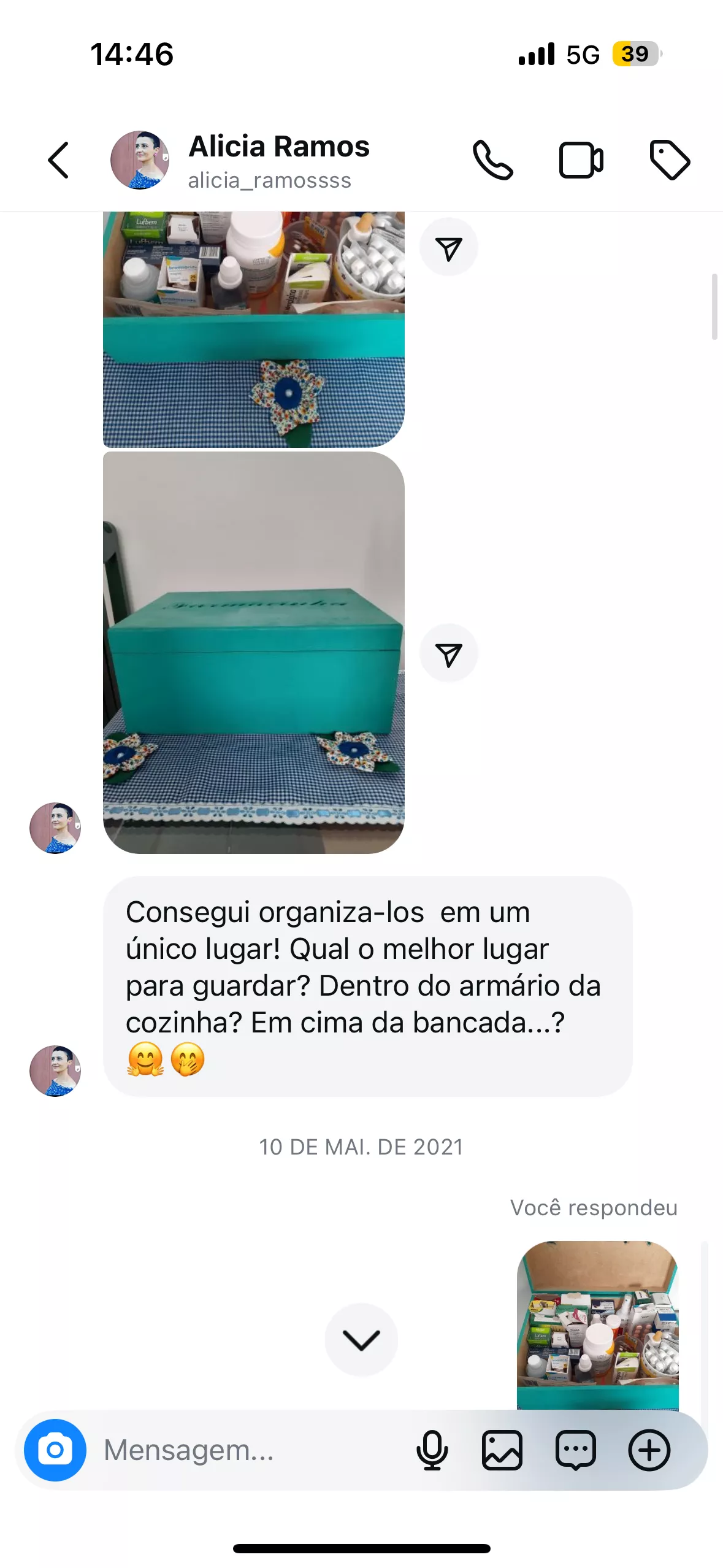This screenshot has width=723, height=1568.
Task: Open the camera to send a photo
Action: (55, 1450)
